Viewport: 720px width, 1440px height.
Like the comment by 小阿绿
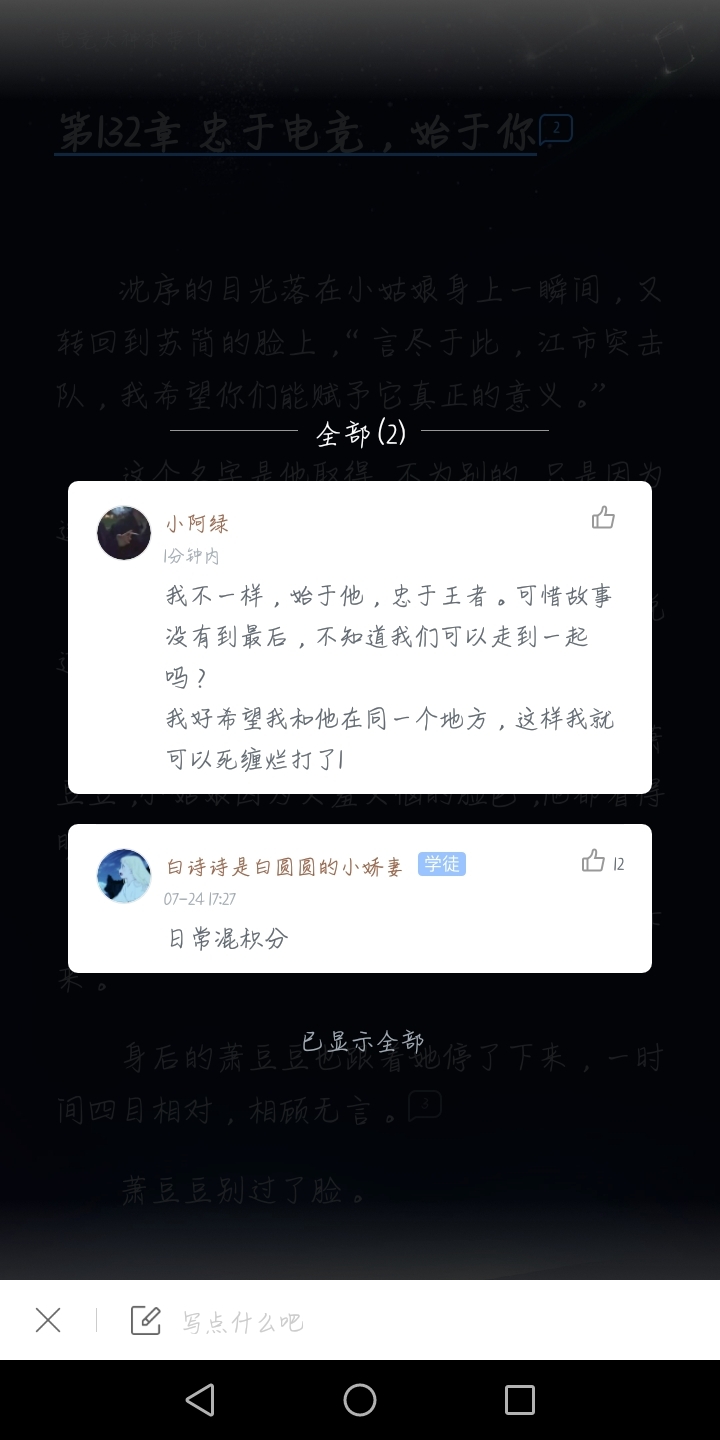(x=603, y=518)
